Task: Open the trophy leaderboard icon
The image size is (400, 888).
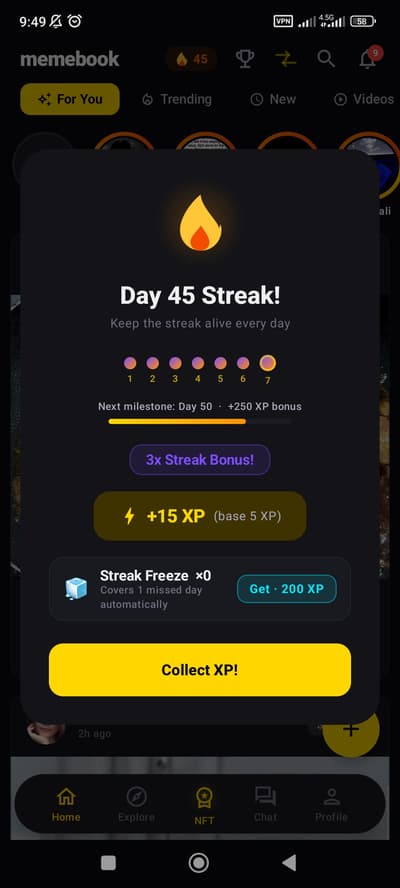Action: click(x=245, y=59)
